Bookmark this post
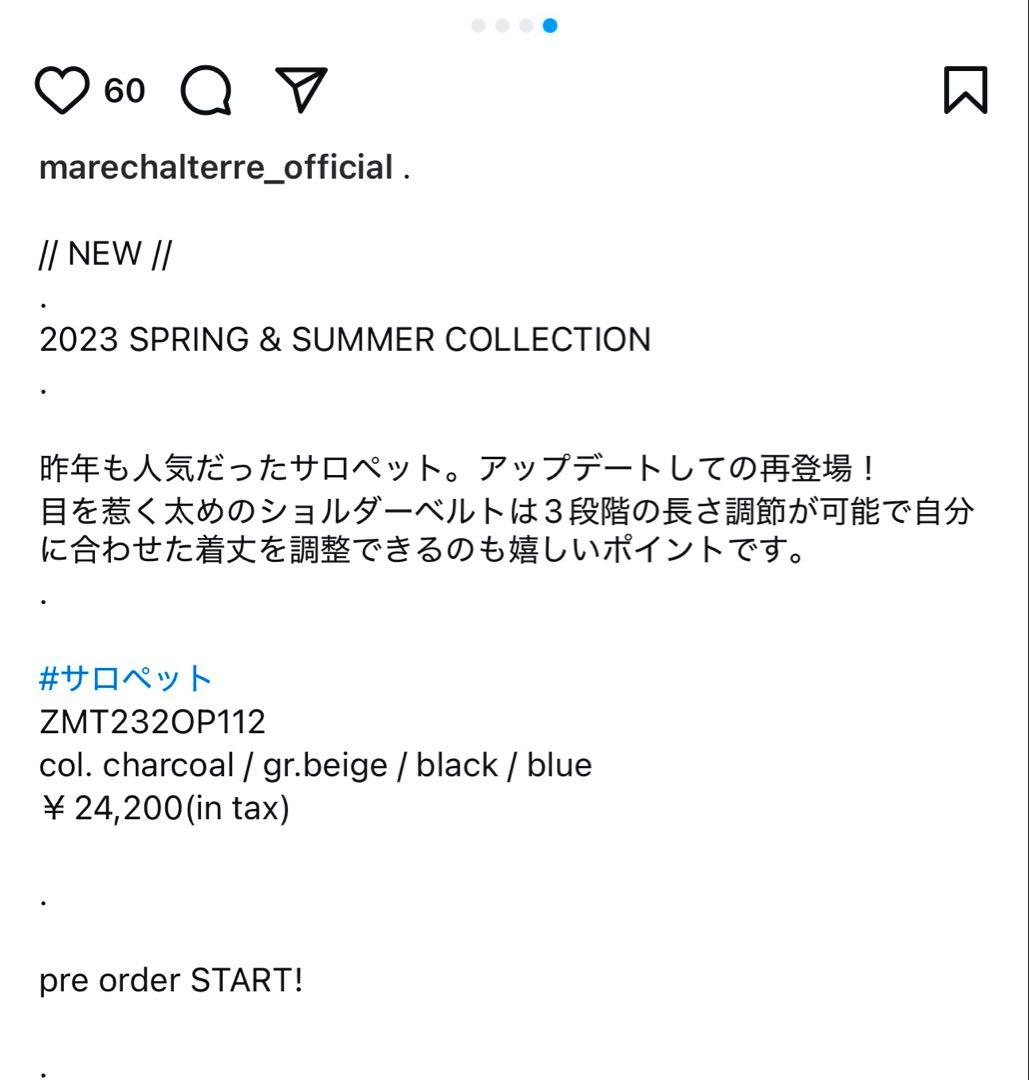This screenshot has width=1029, height=1080. (965, 90)
